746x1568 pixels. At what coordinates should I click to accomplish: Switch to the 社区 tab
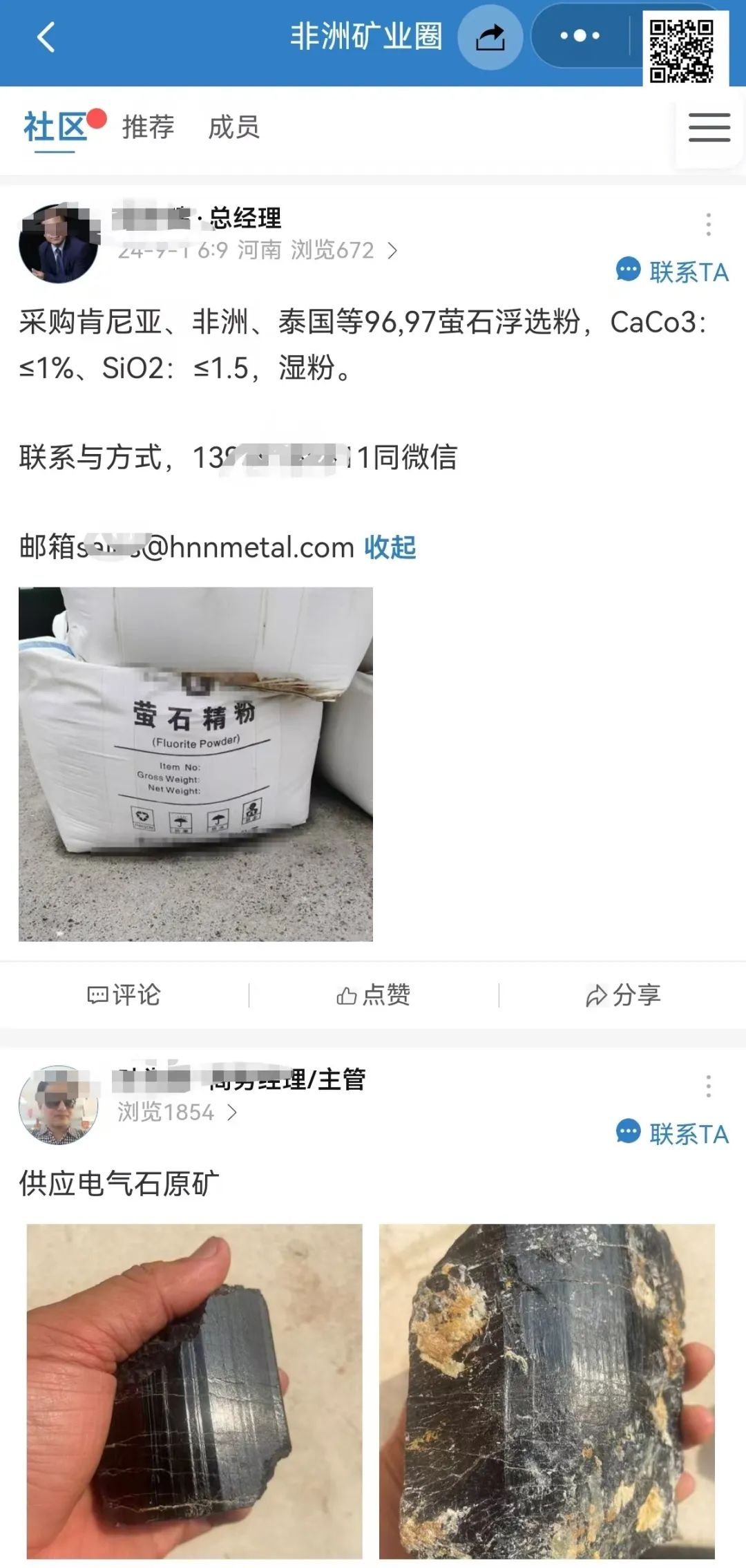pos(55,127)
